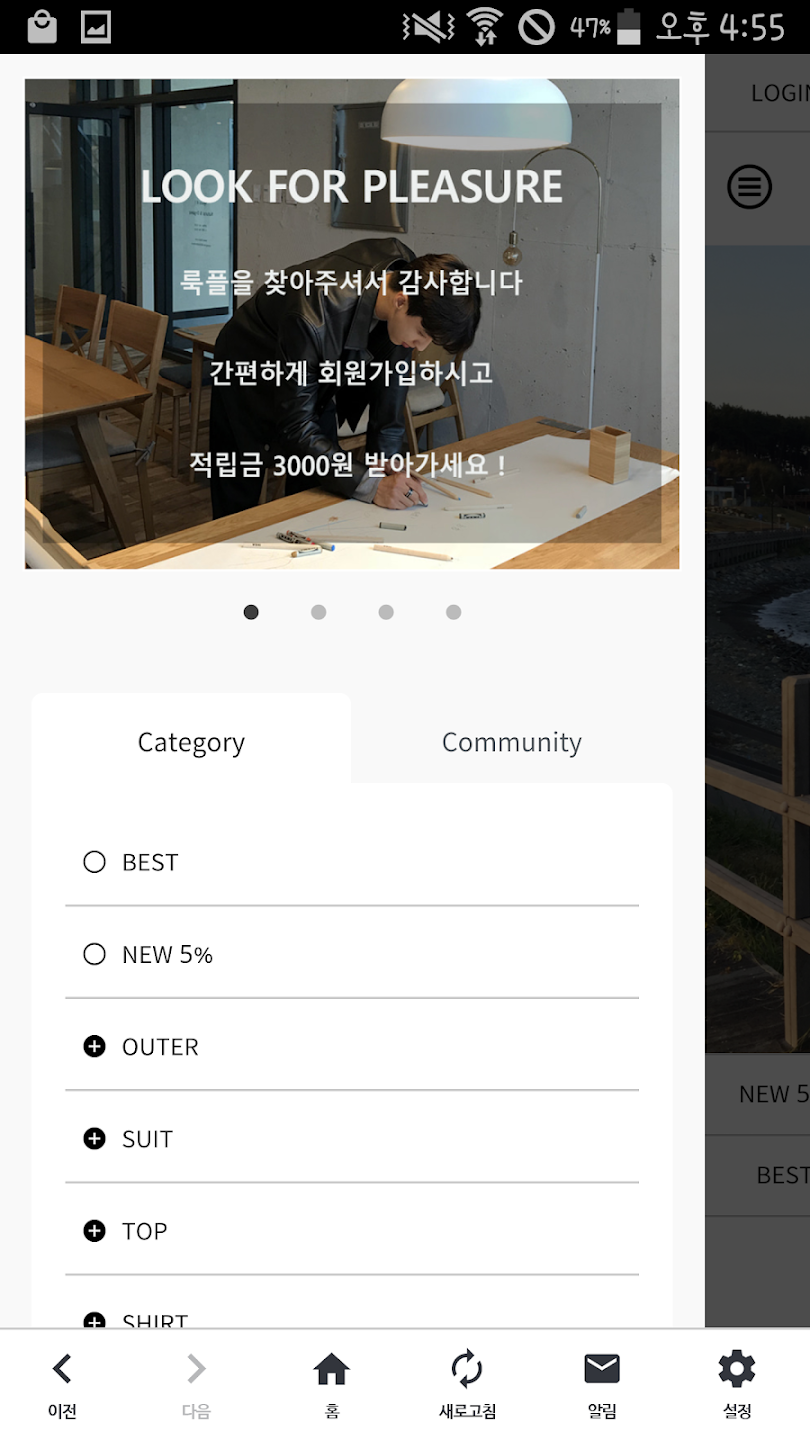Open 설정 settings

point(737,1385)
